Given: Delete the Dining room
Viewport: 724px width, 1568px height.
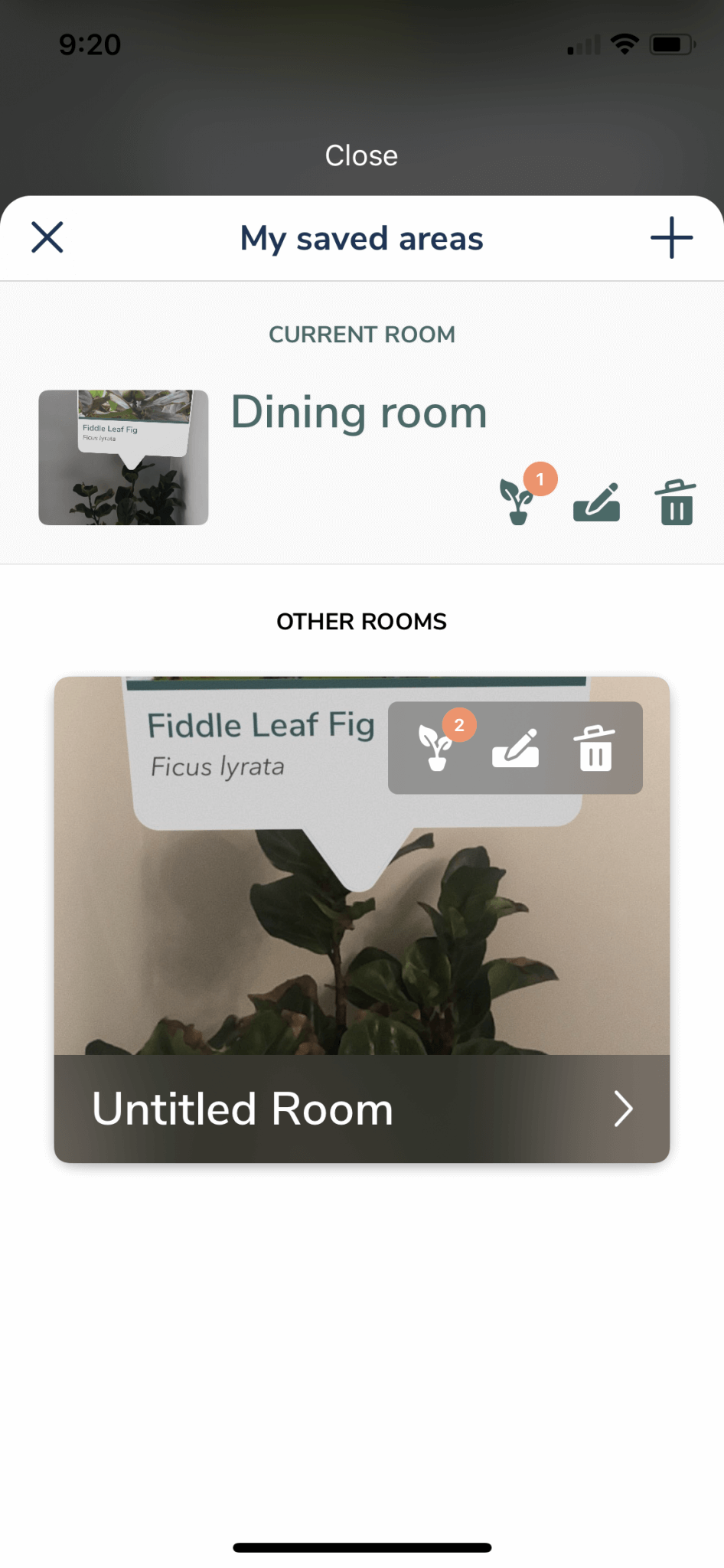Looking at the screenshot, I should click(676, 502).
